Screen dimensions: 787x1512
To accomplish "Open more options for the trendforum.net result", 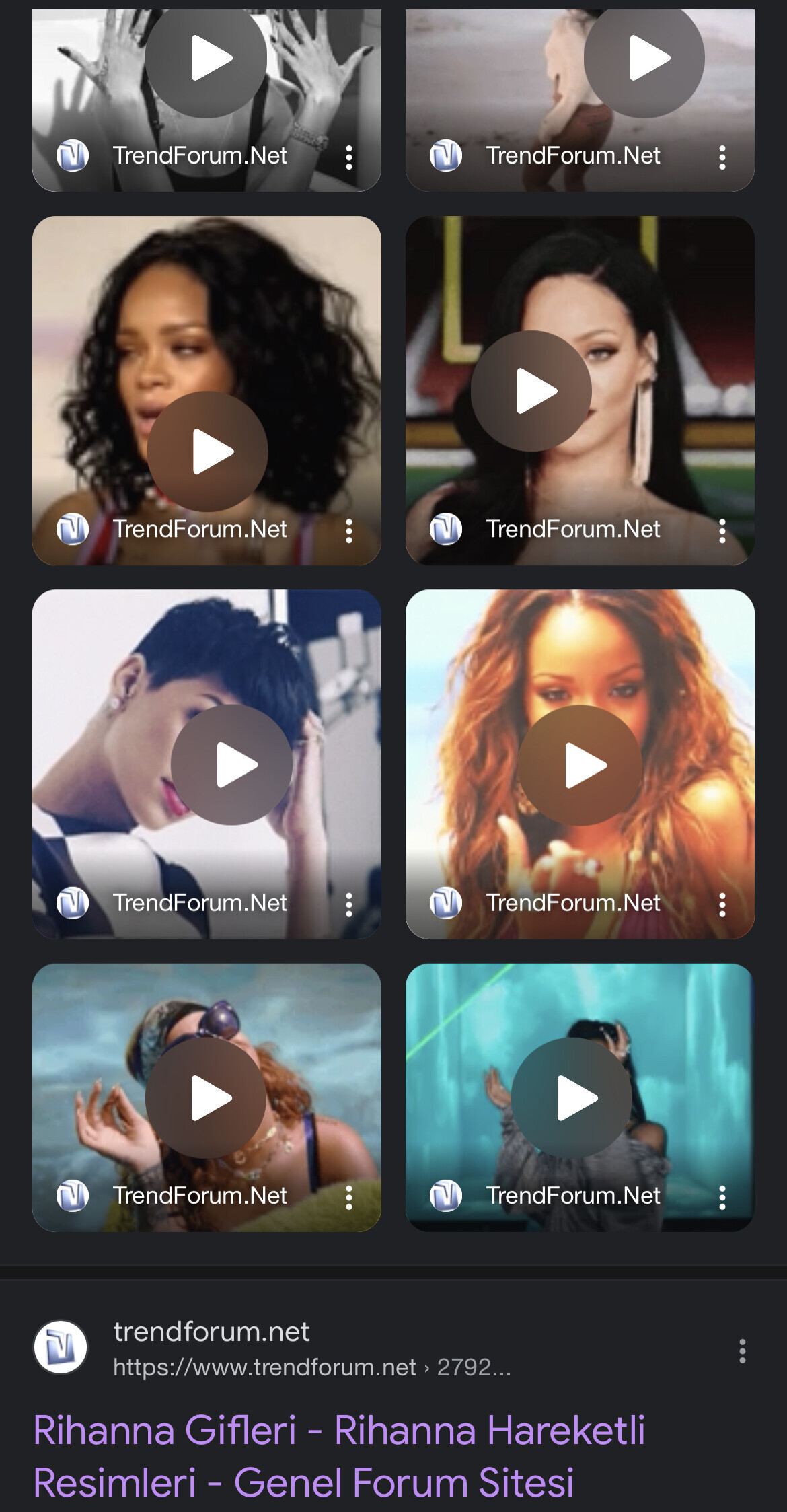I will coord(742,1351).
